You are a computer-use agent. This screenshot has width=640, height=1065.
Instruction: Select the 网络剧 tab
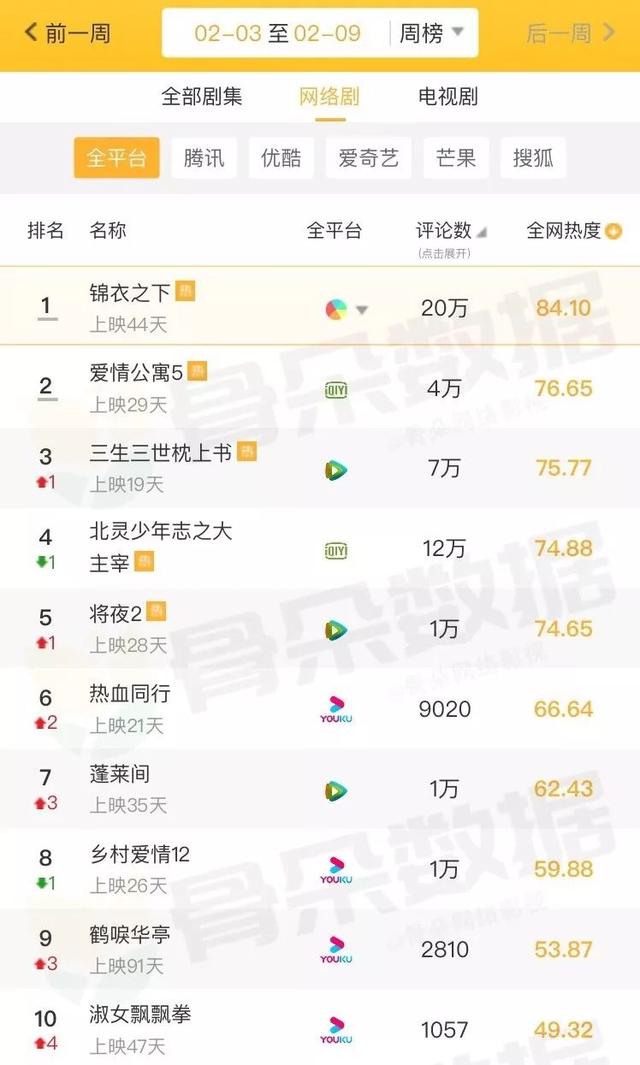click(329, 97)
